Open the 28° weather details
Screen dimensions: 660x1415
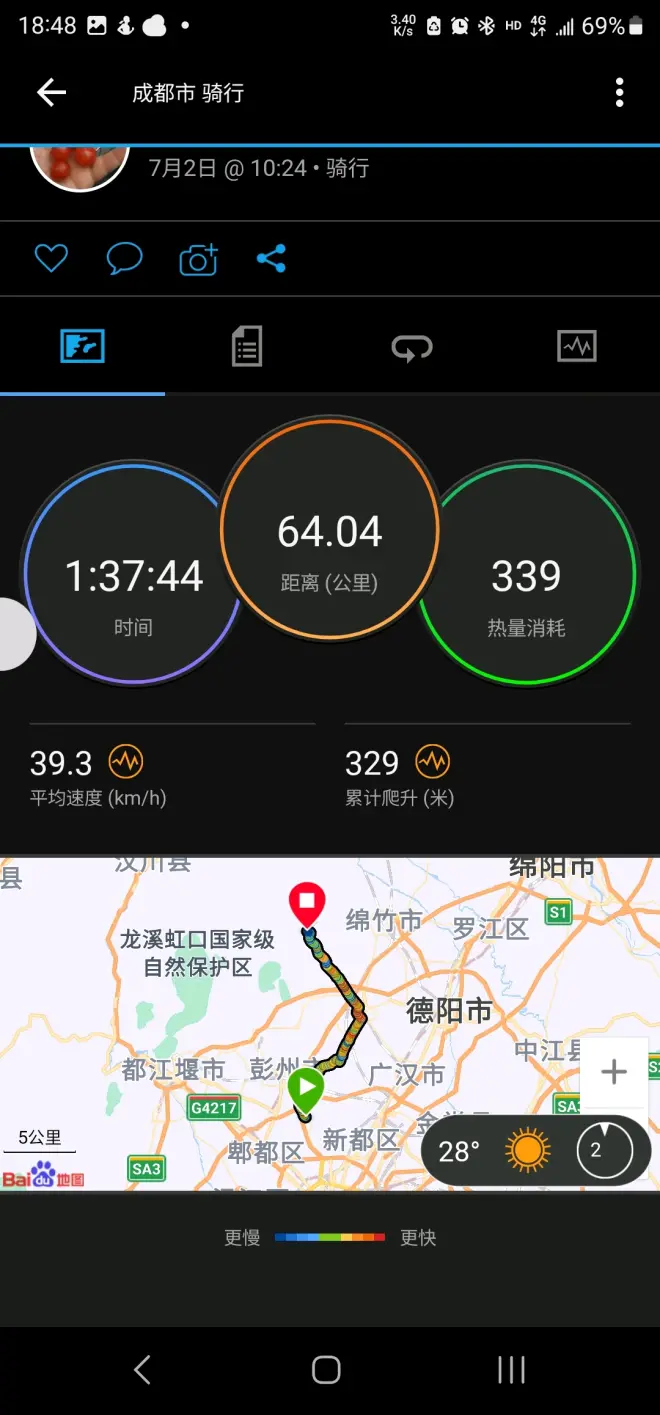(535, 1151)
